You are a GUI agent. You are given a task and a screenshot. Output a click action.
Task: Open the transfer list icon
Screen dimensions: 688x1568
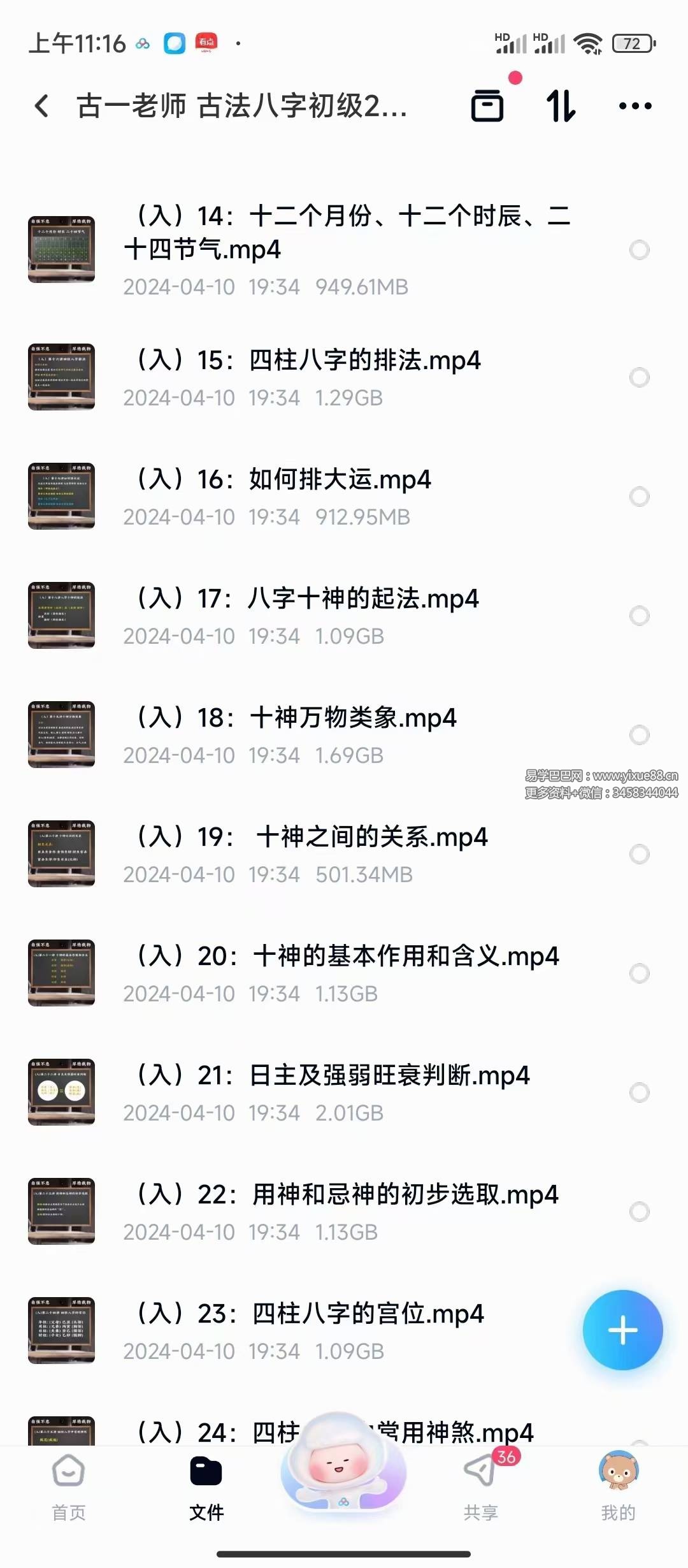(487, 105)
